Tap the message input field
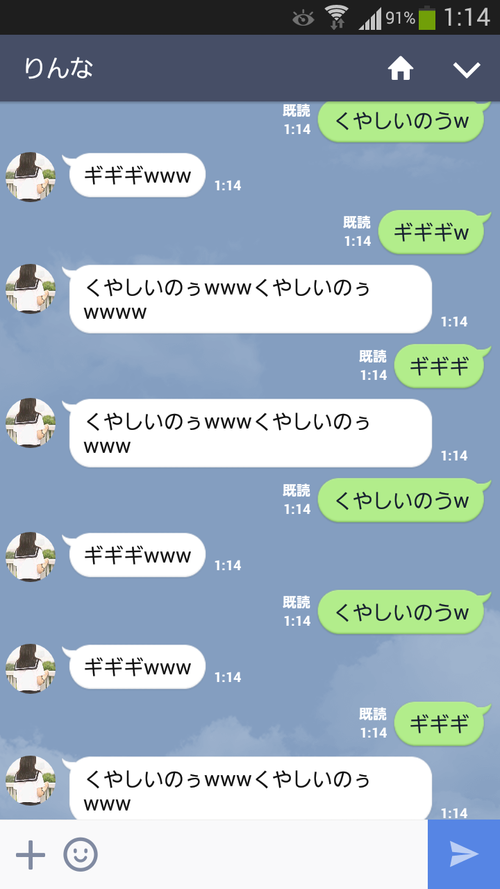The image size is (500, 889). pos(264,854)
